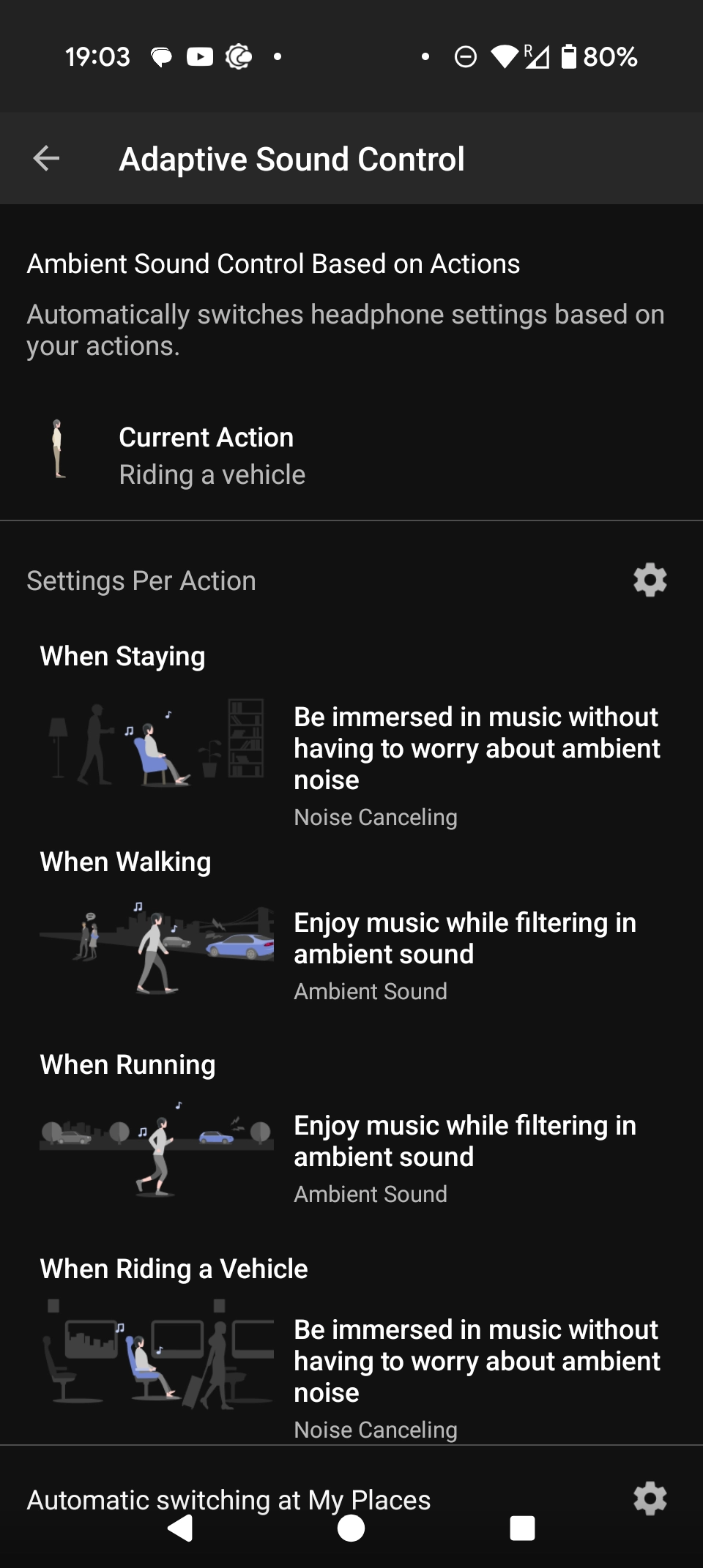Image resolution: width=703 pixels, height=1568 pixels.
Task: Open Settings Per Action gear
Action: click(650, 580)
